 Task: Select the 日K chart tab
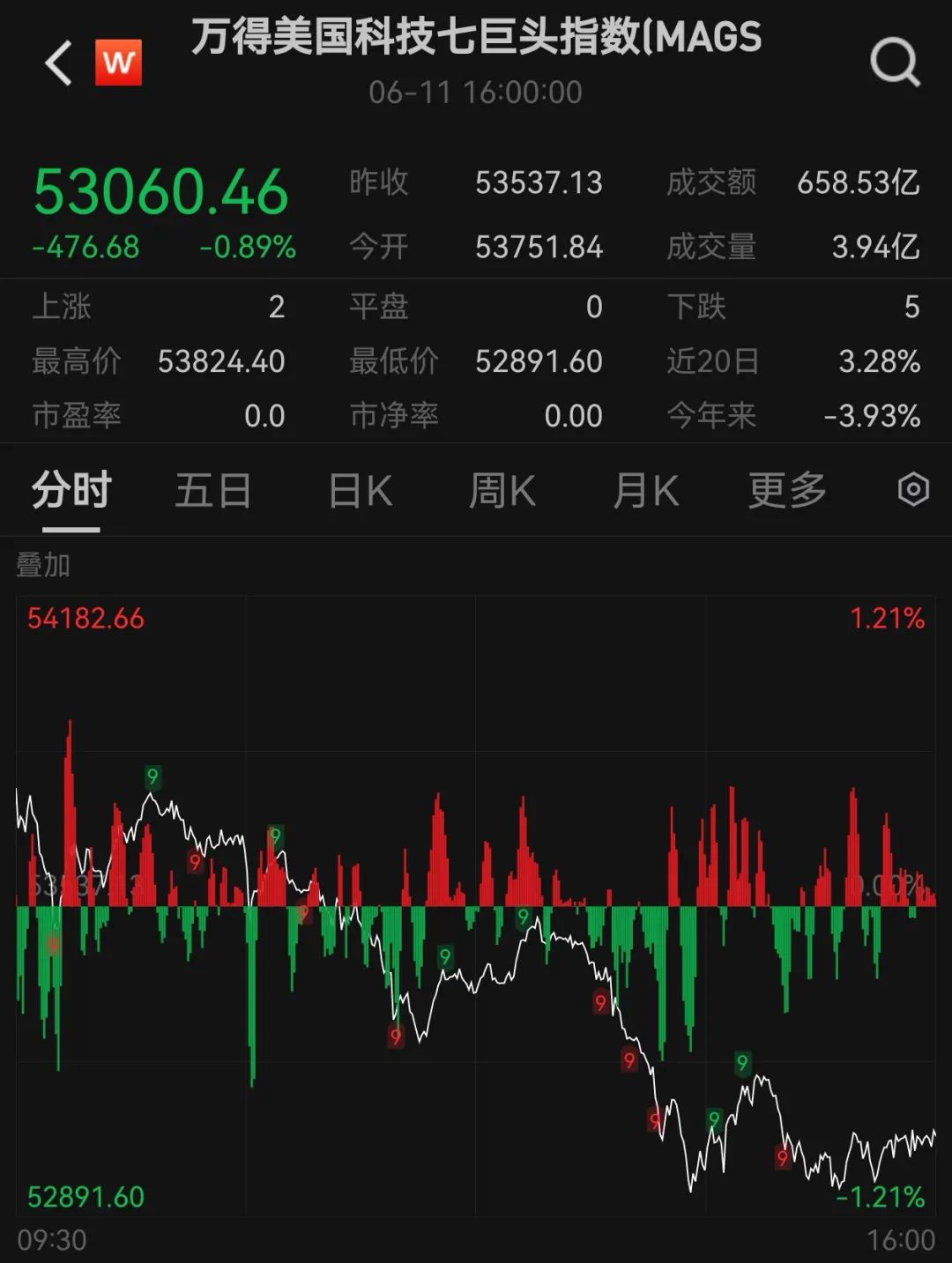click(x=360, y=491)
